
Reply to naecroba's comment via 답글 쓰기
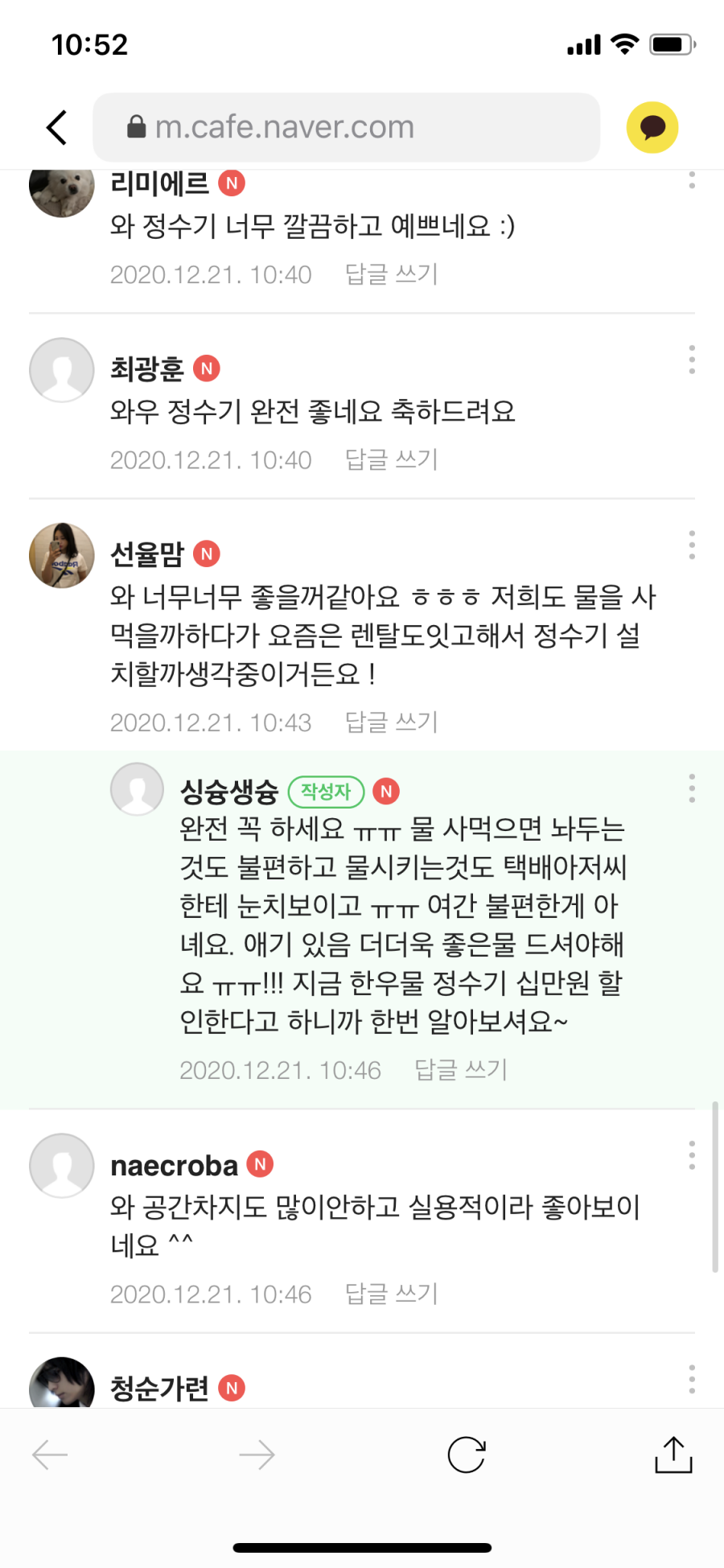[391, 1294]
